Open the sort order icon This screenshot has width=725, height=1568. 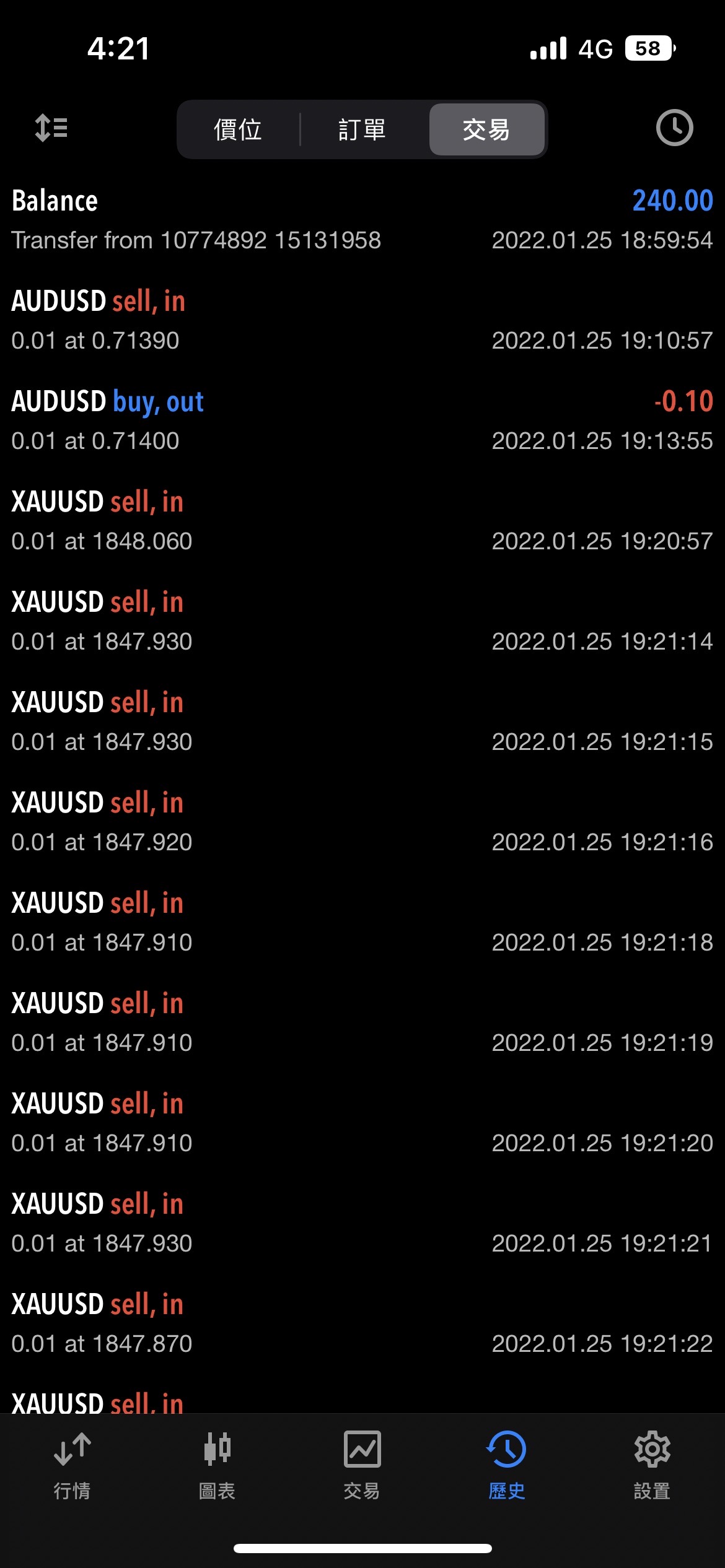tap(51, 128)
